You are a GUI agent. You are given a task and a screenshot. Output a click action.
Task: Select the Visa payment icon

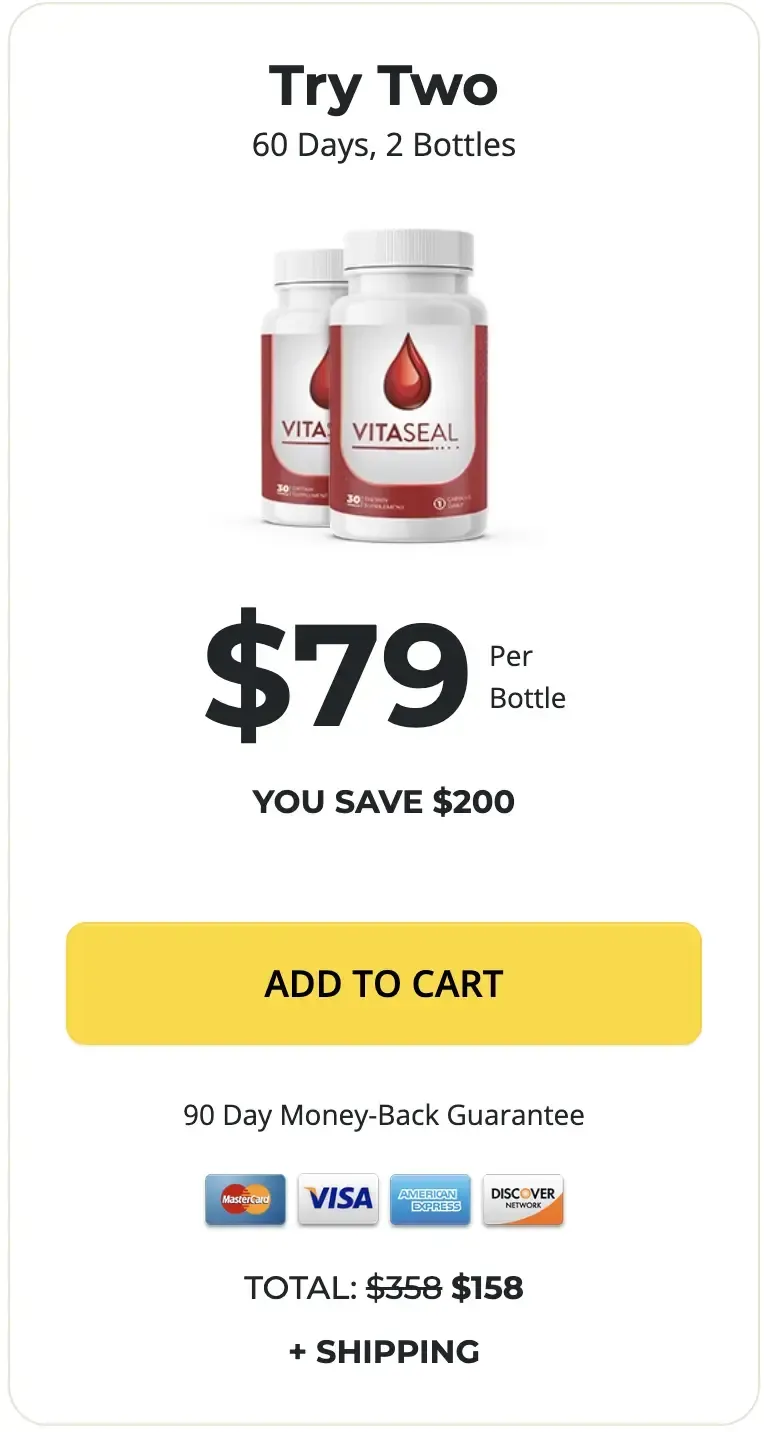coord(337,1199)
